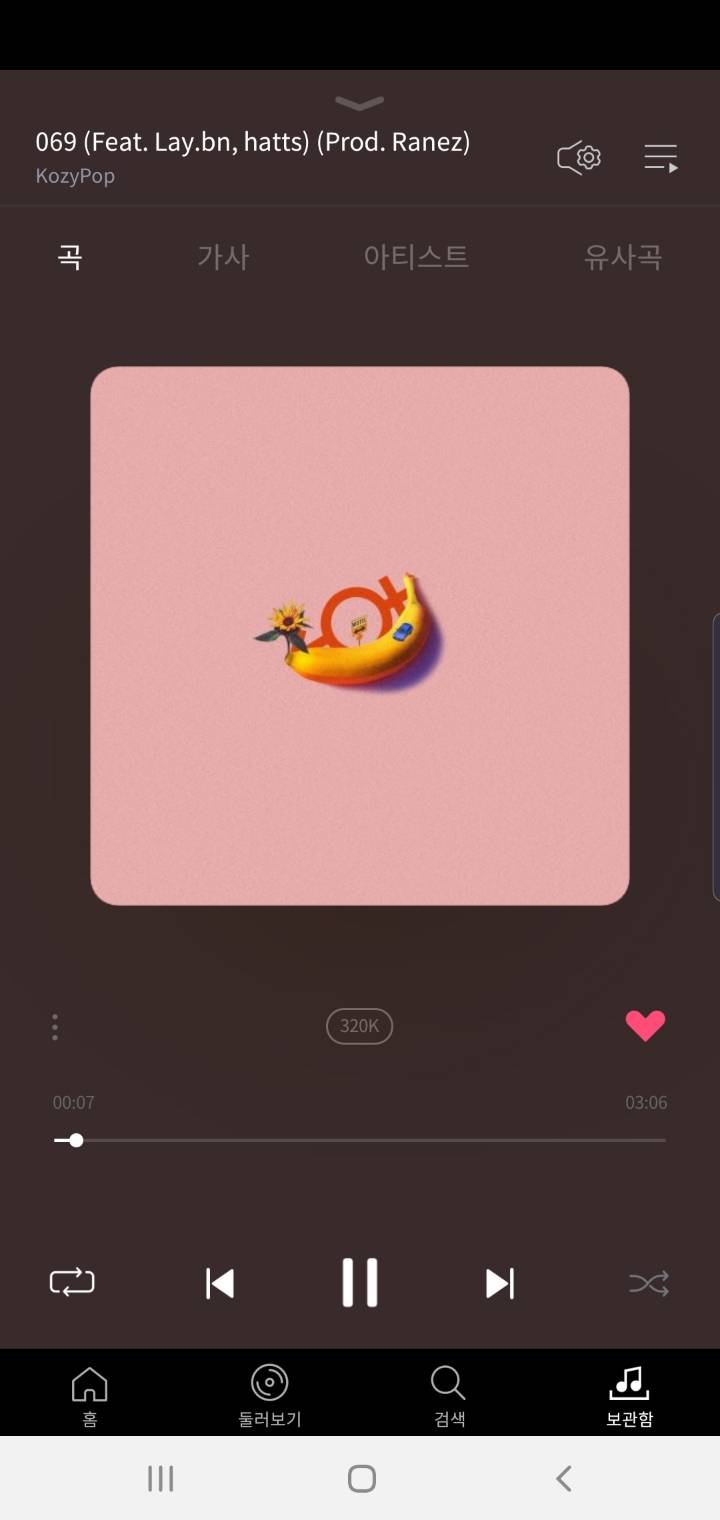Pause the current song
720x1520 pixels.
(x=359, y=1283)
